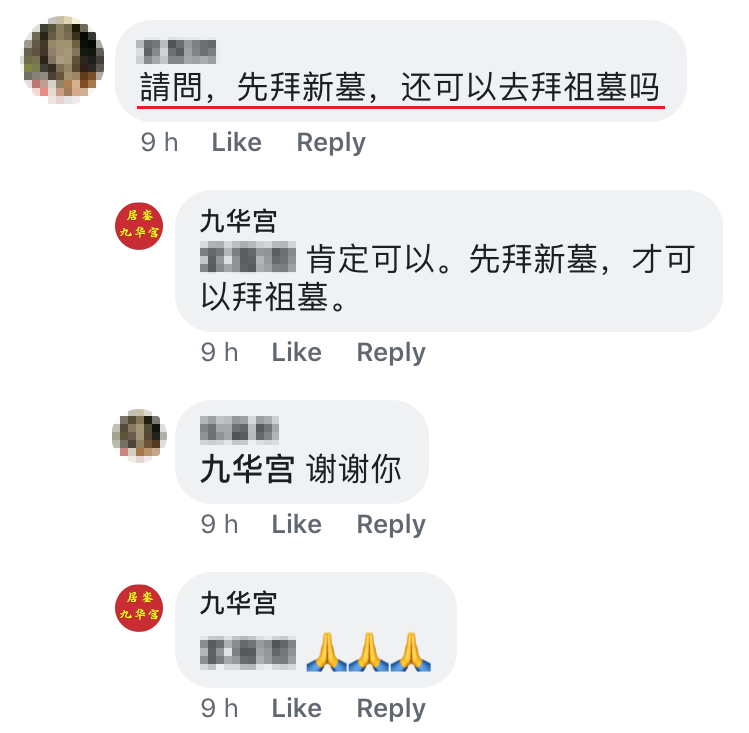749x733 pixels.
Task: Reply to the 谢谢你 comment
Action: (x=391, y=524)
